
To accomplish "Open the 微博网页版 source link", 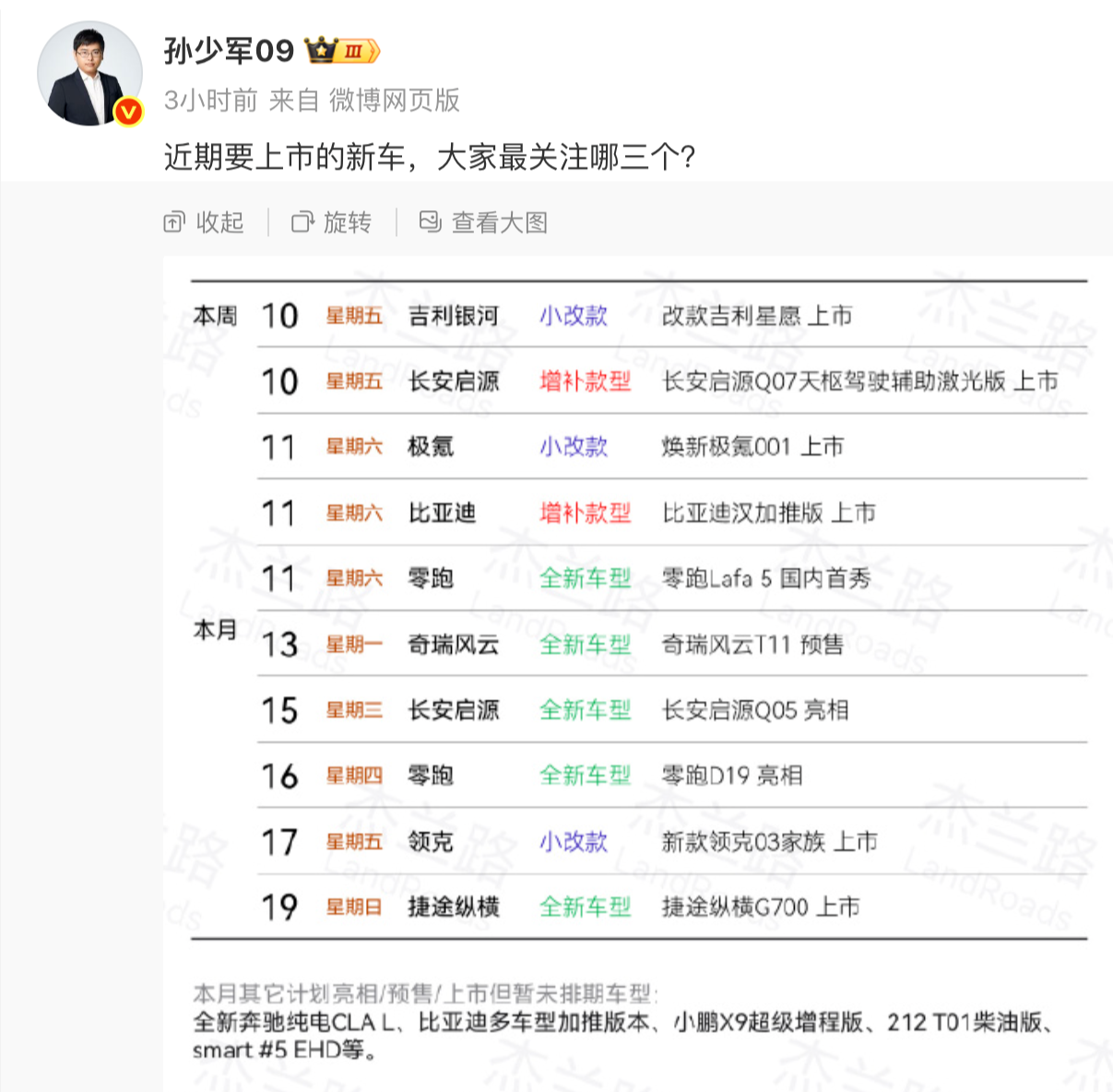I will coord(395,101).
